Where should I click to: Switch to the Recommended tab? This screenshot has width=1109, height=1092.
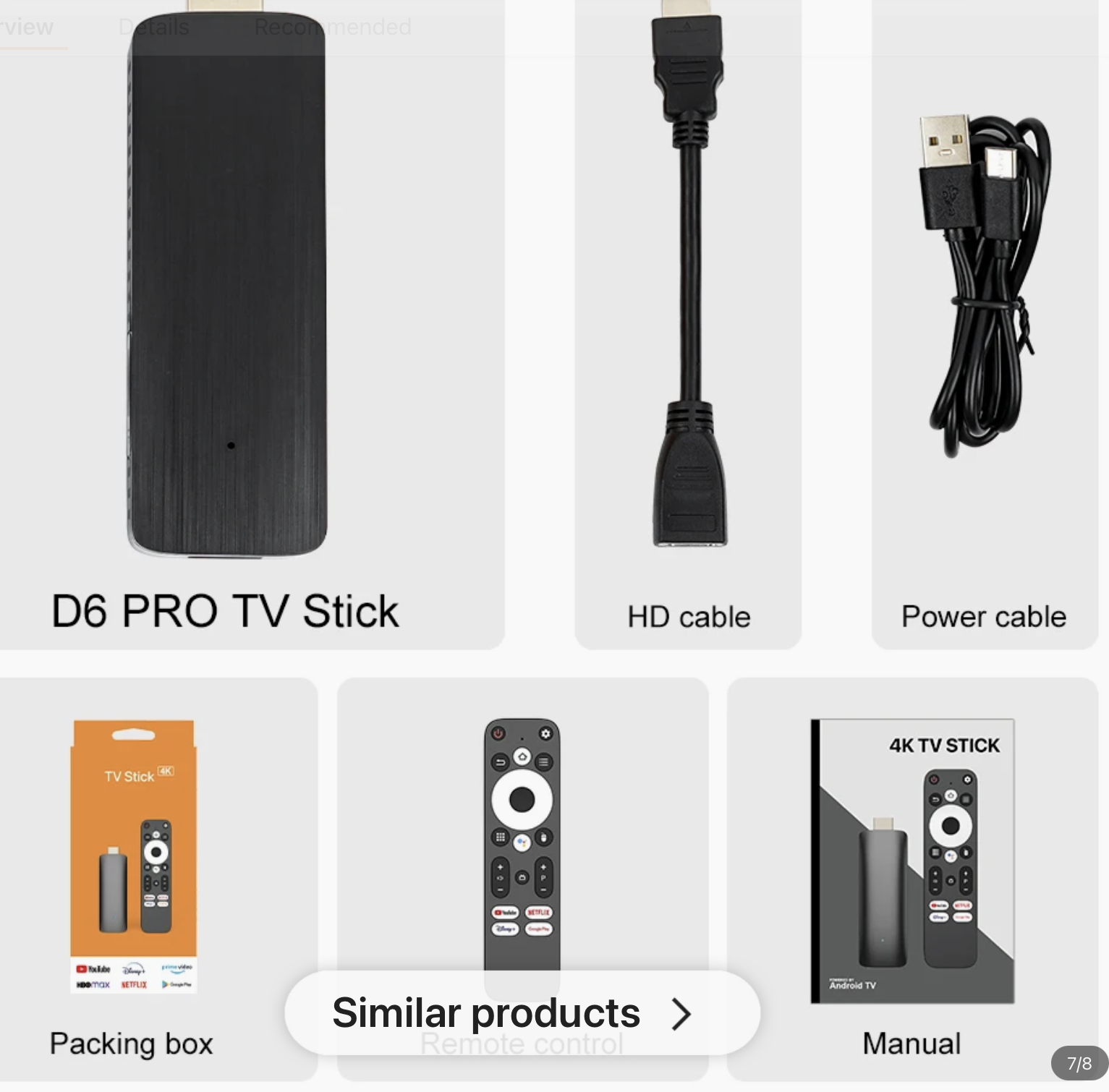[332, 27]
